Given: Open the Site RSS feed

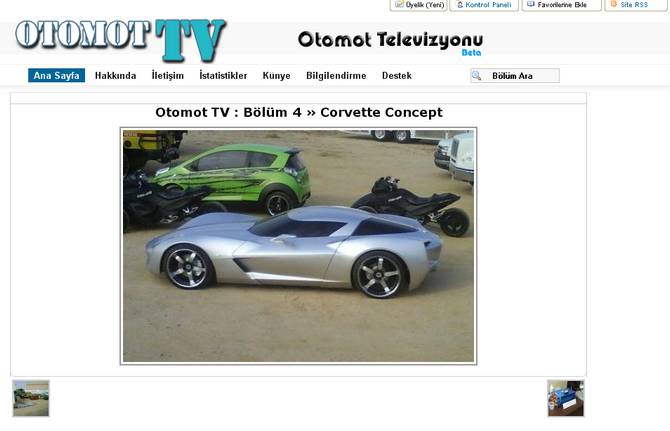Looking at the screenshot, I should point(636,5).
